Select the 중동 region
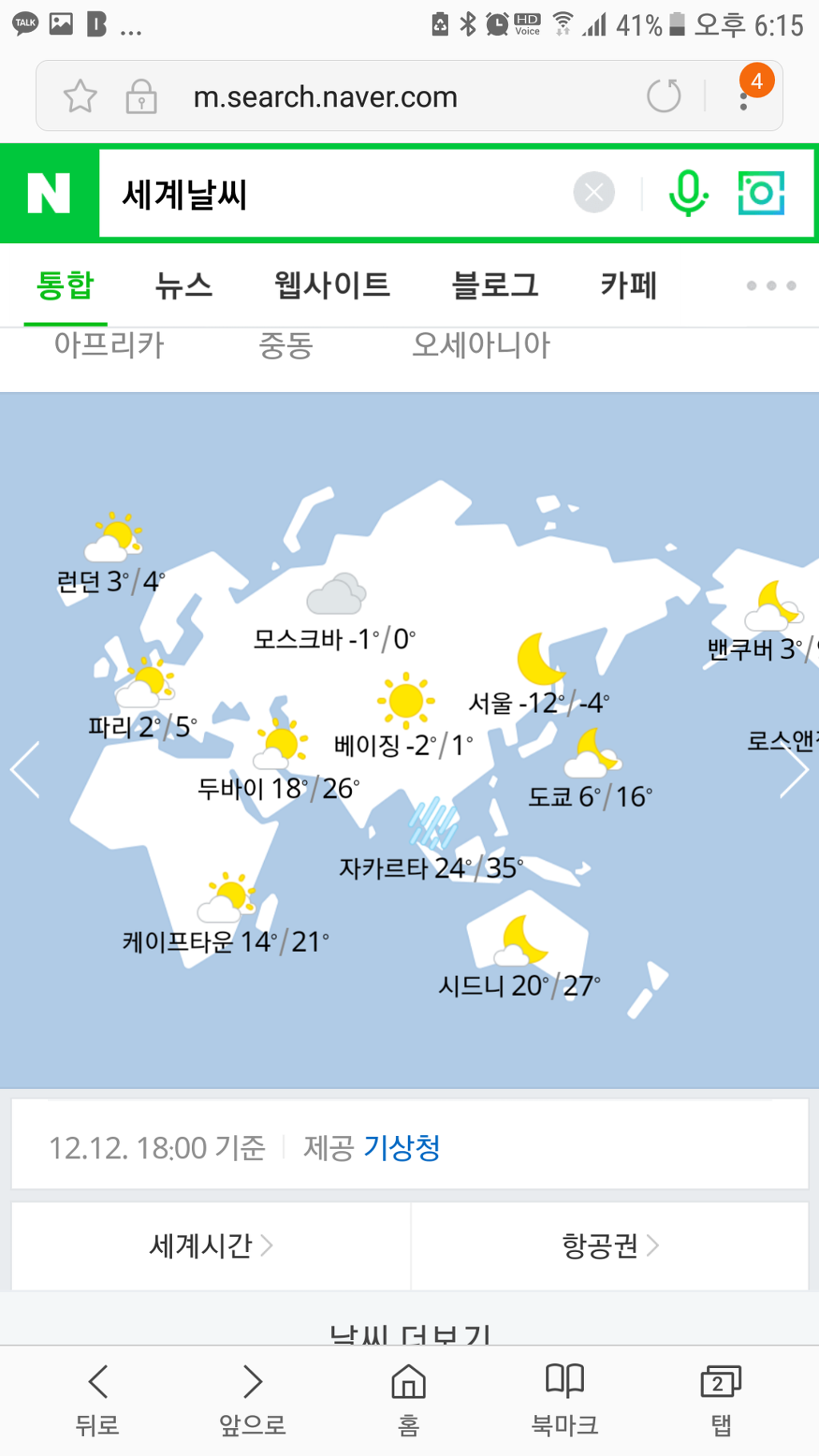The height and width of the screenshot is (1456, 819). [286, 346]
